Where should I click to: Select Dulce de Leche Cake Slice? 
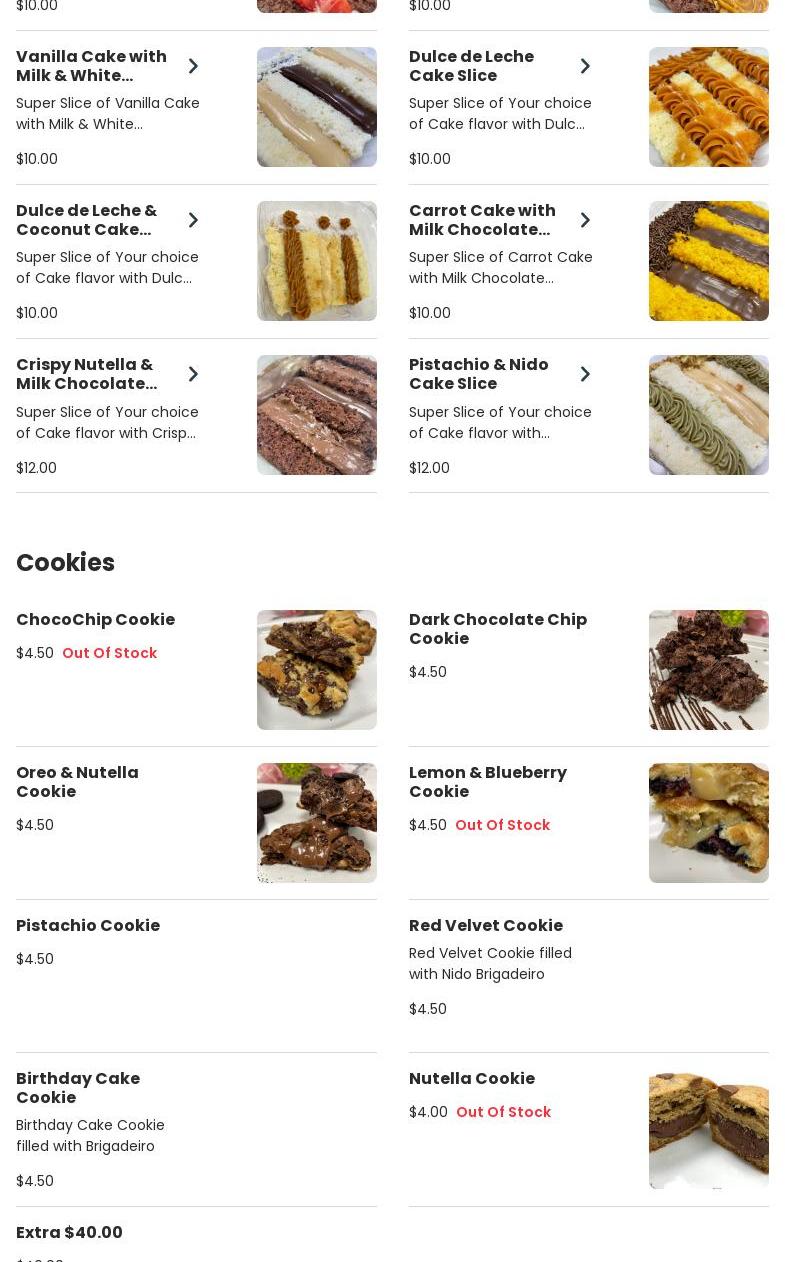point(471,66)
